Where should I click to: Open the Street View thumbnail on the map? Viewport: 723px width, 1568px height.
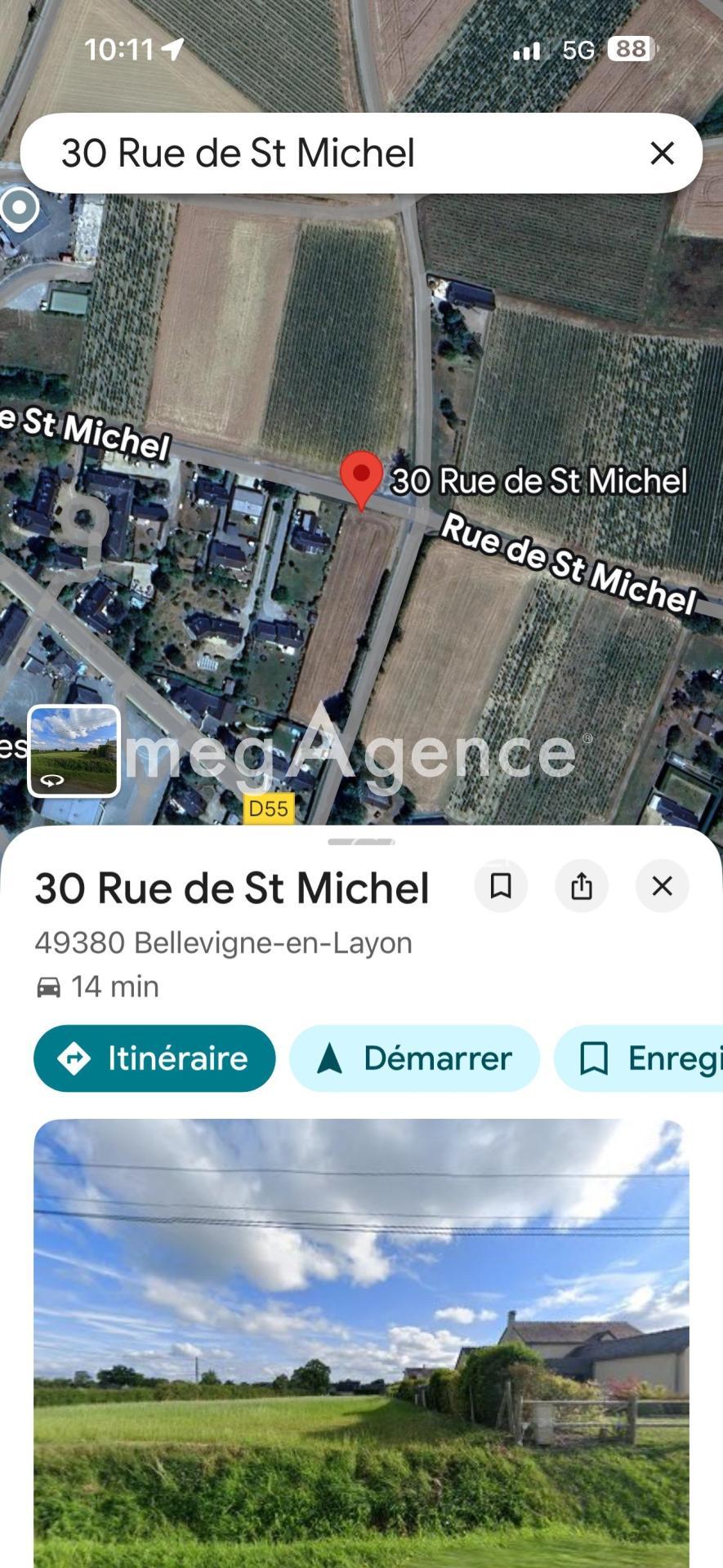click(x=74, y=751)
